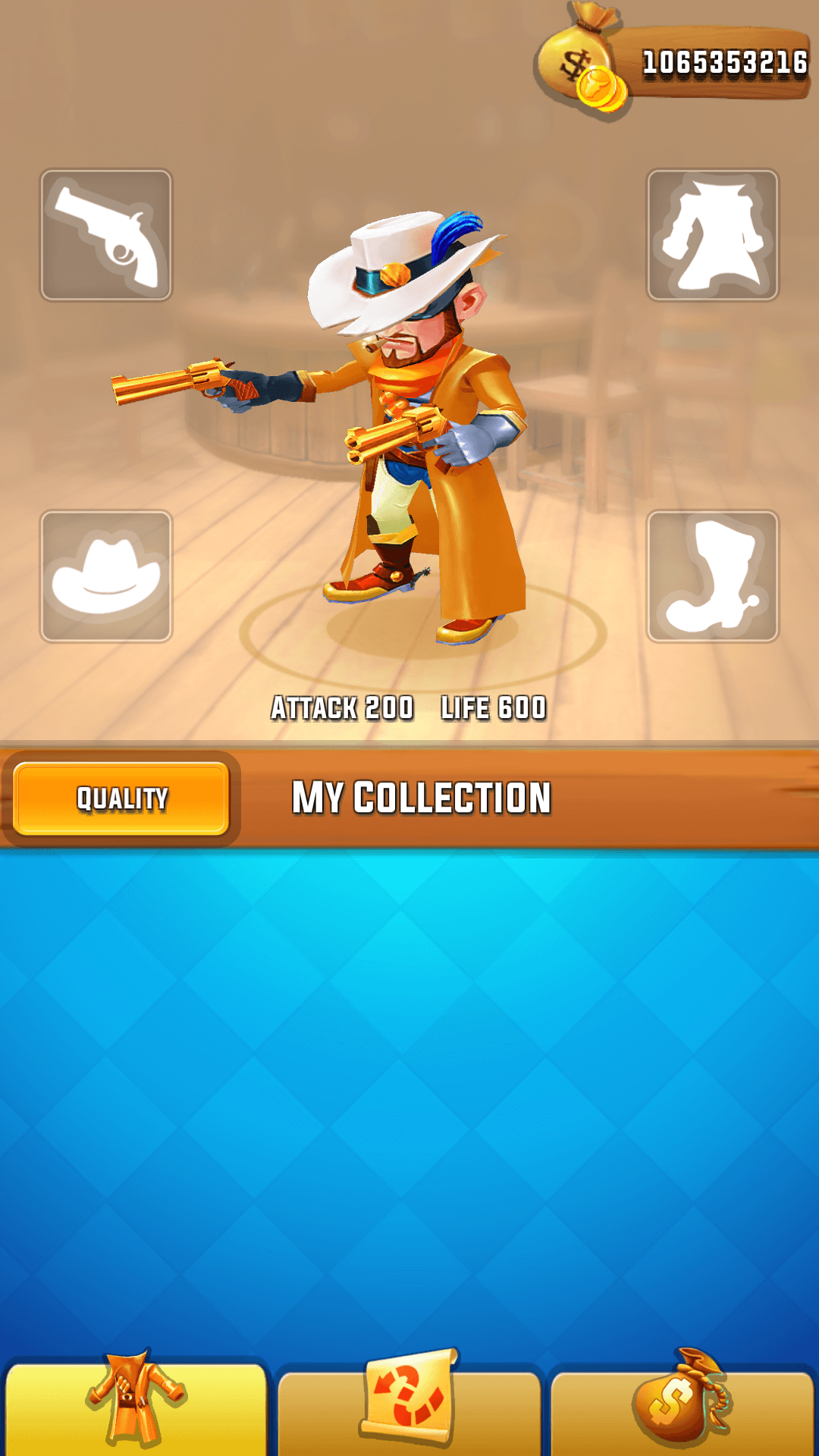Choose the boots equipment slot
Viewport: 819px width, 1456px height.
click(712, 576)
